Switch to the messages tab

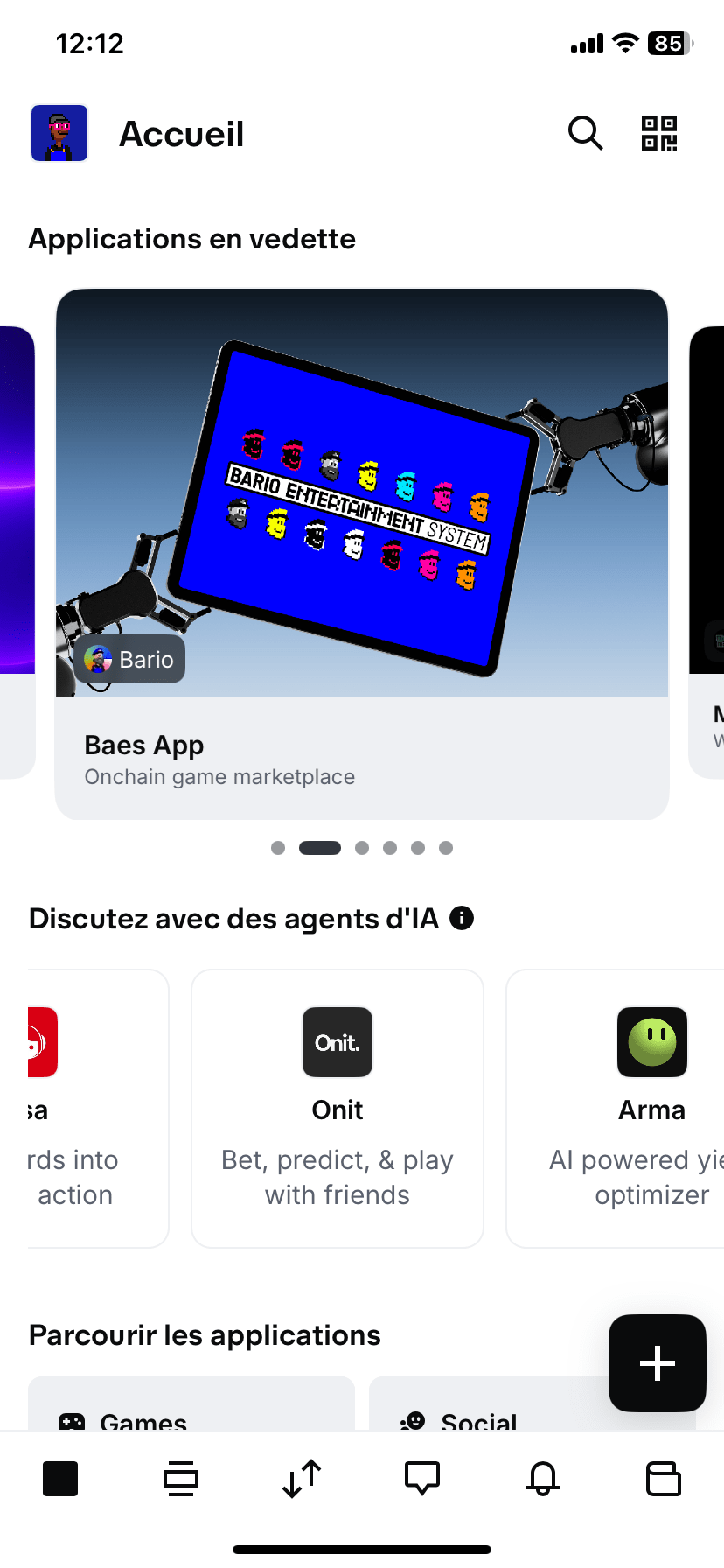[422, 1479]
